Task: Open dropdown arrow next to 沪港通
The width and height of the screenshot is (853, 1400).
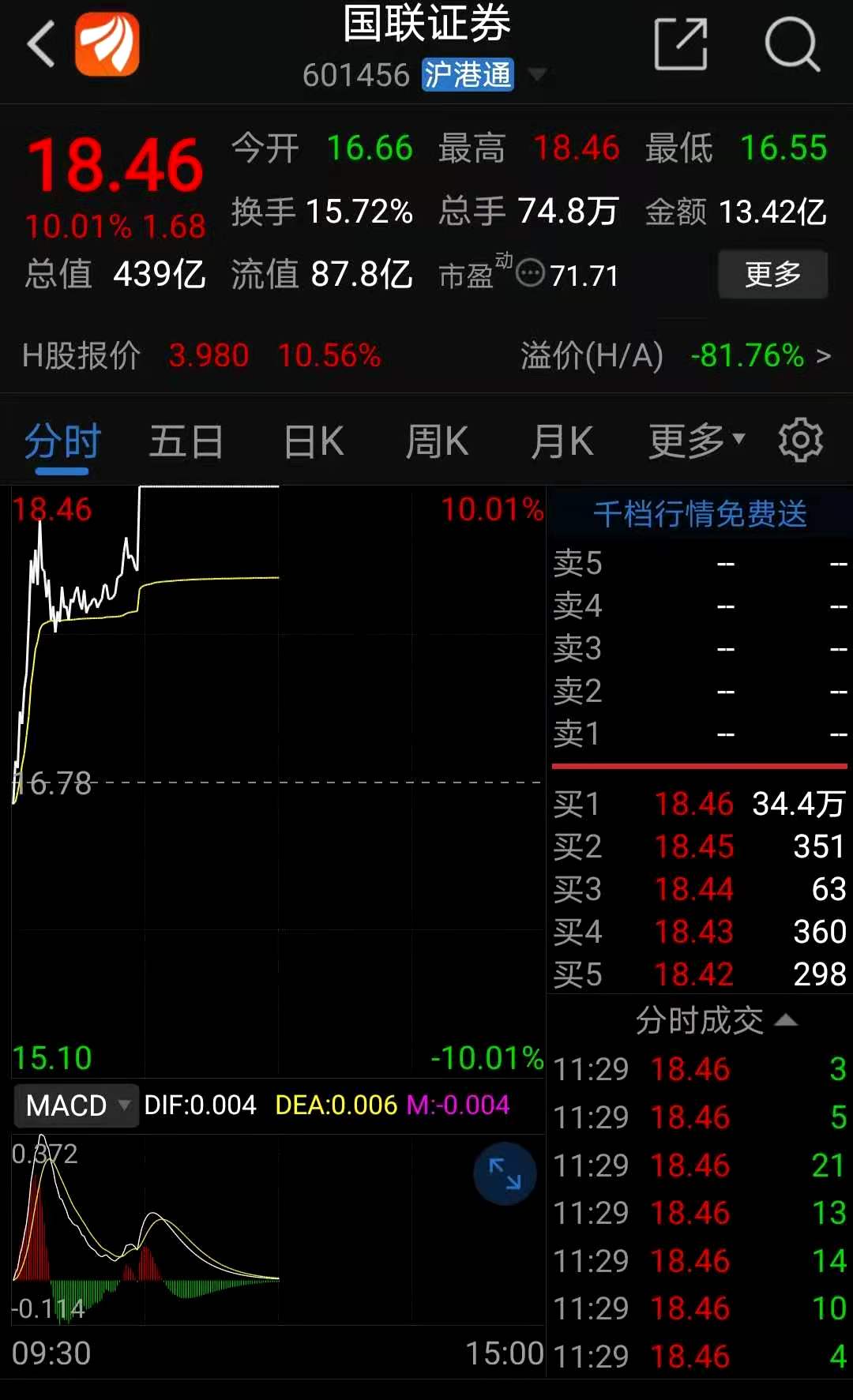Action: (538, 75)
